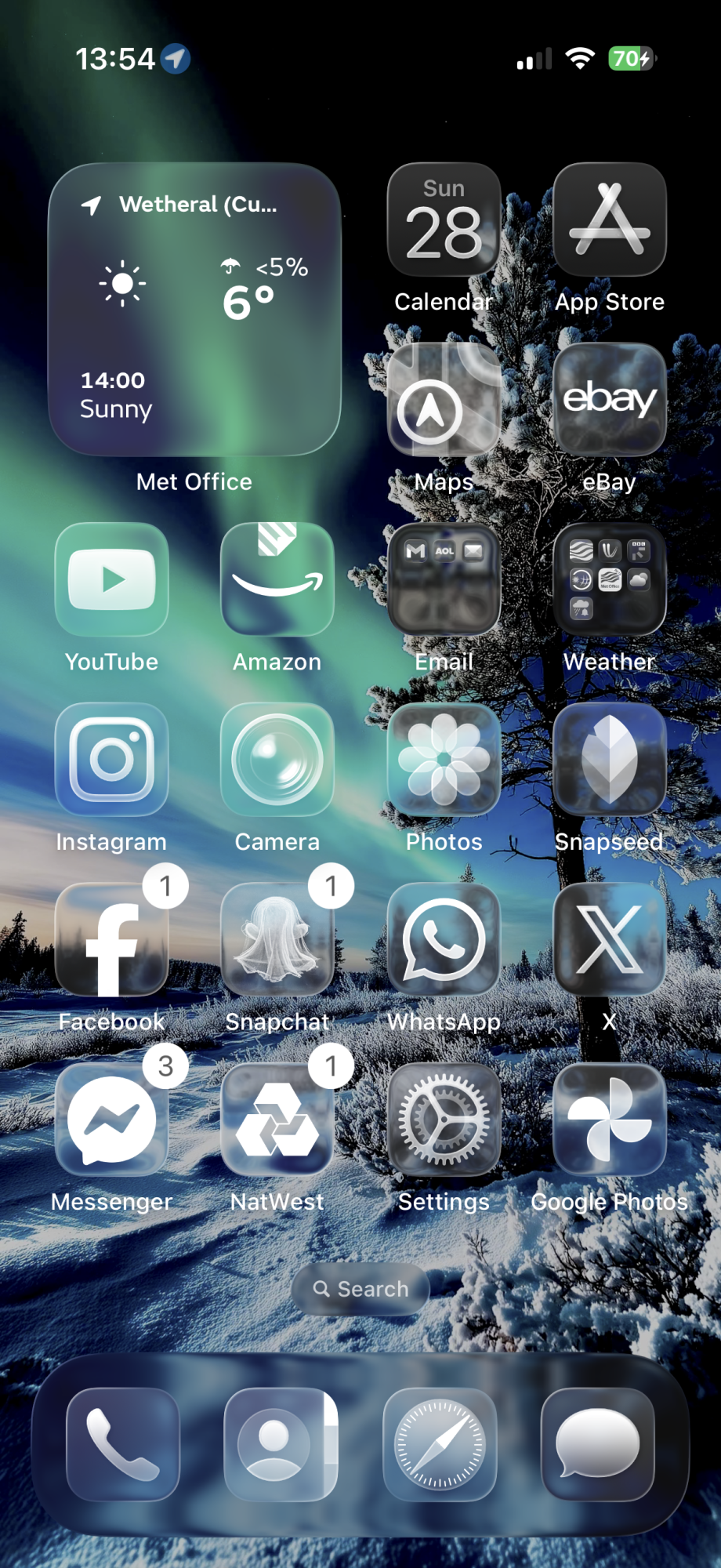This screenshot has width=721, height=1568.
Task: Open the Photos app
Action: tap(444, 759)
